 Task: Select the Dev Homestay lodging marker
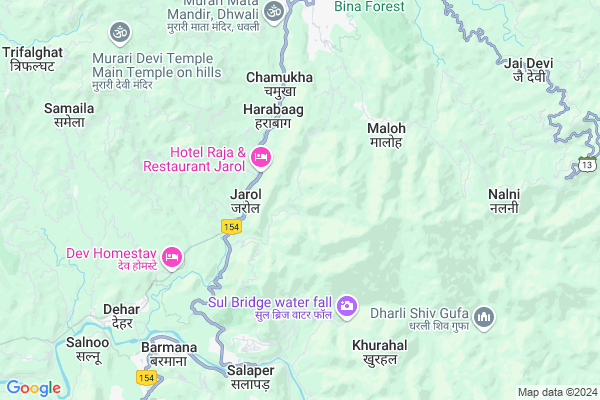pos(171,257)
